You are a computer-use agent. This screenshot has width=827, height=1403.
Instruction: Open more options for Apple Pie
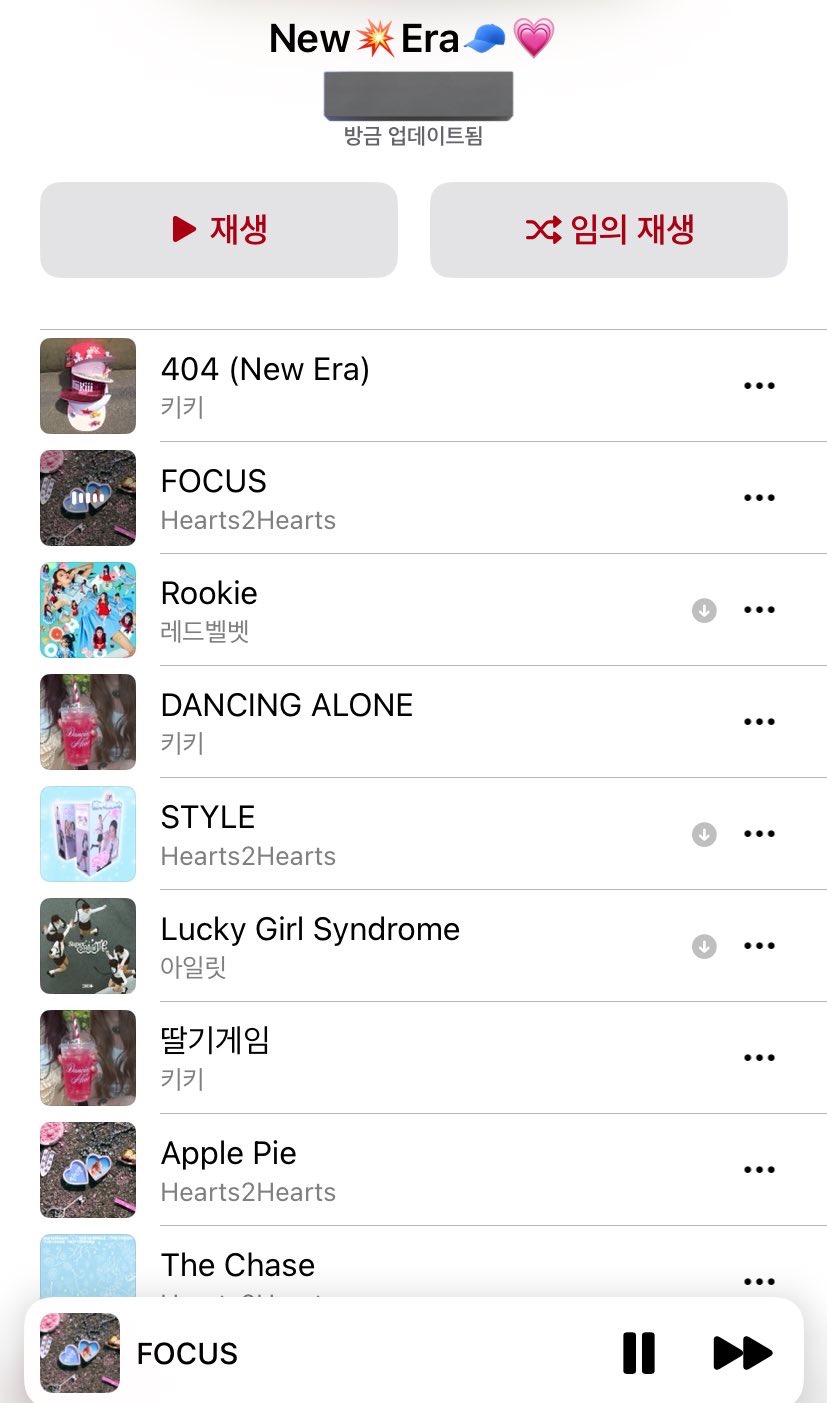[759, 1170]
